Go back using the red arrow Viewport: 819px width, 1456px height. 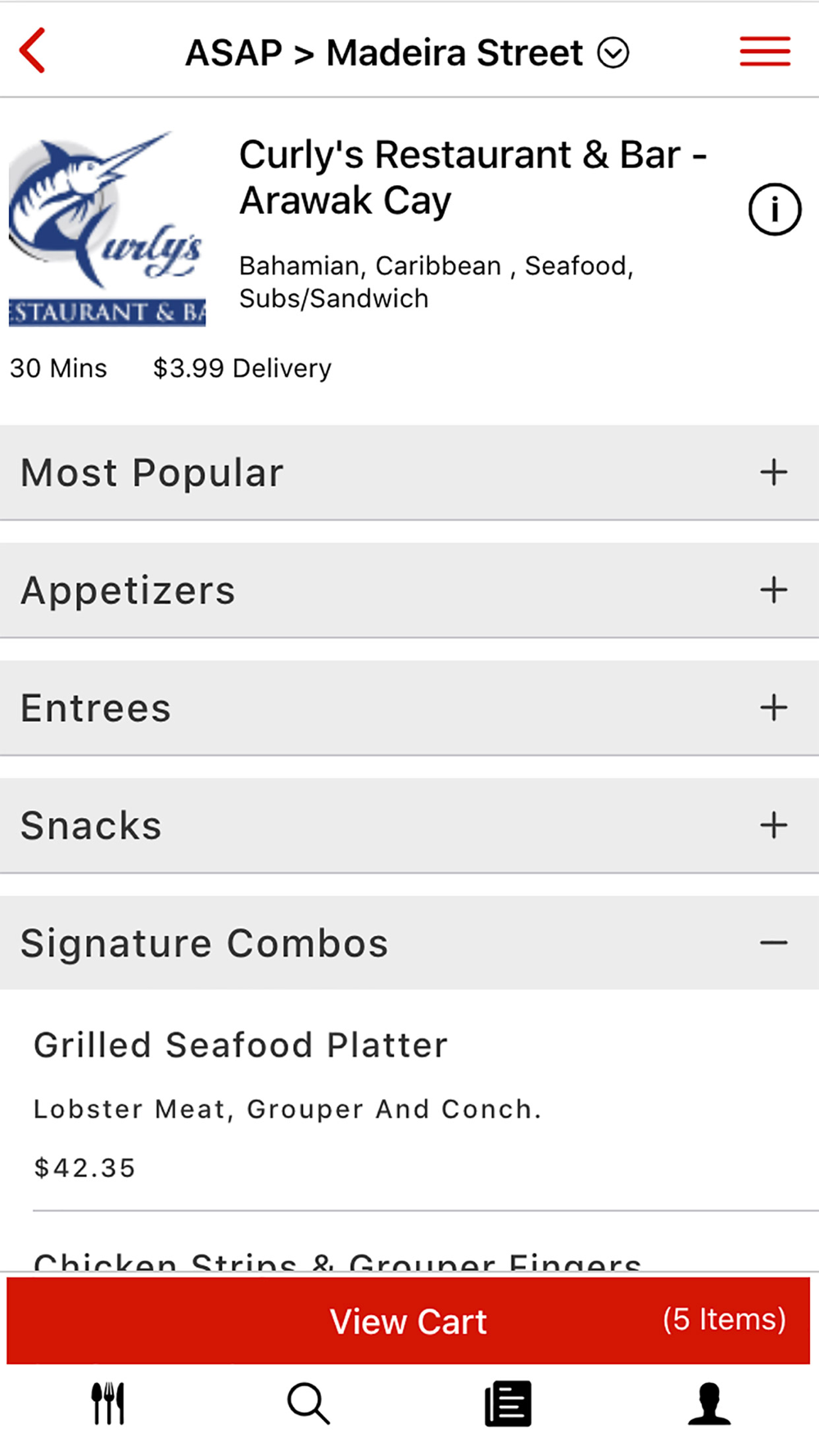coord(33,51)
